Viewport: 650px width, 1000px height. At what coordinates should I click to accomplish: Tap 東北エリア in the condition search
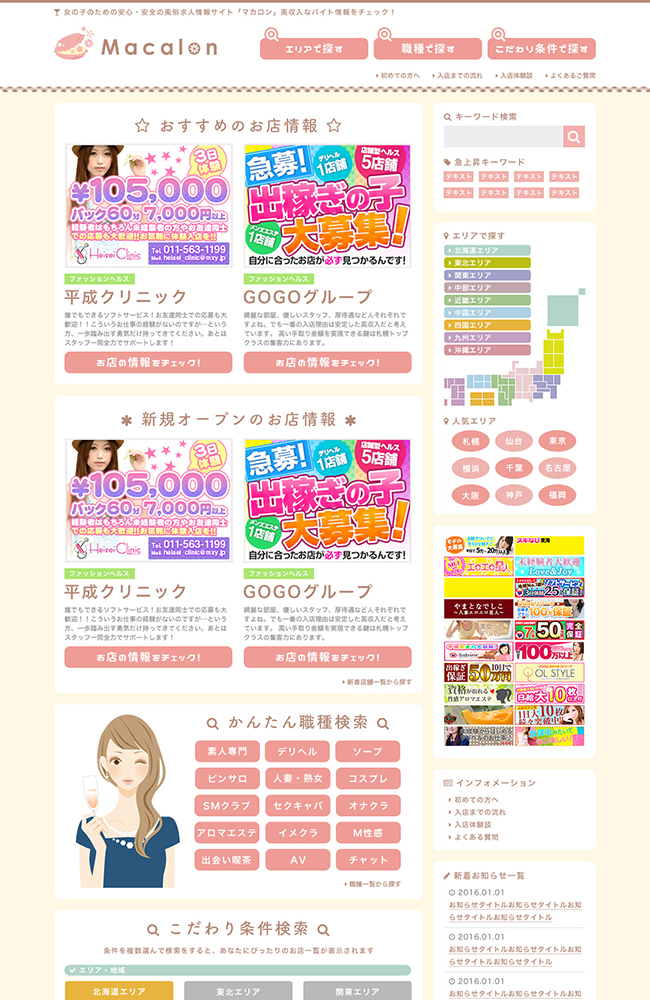point(239,992)
